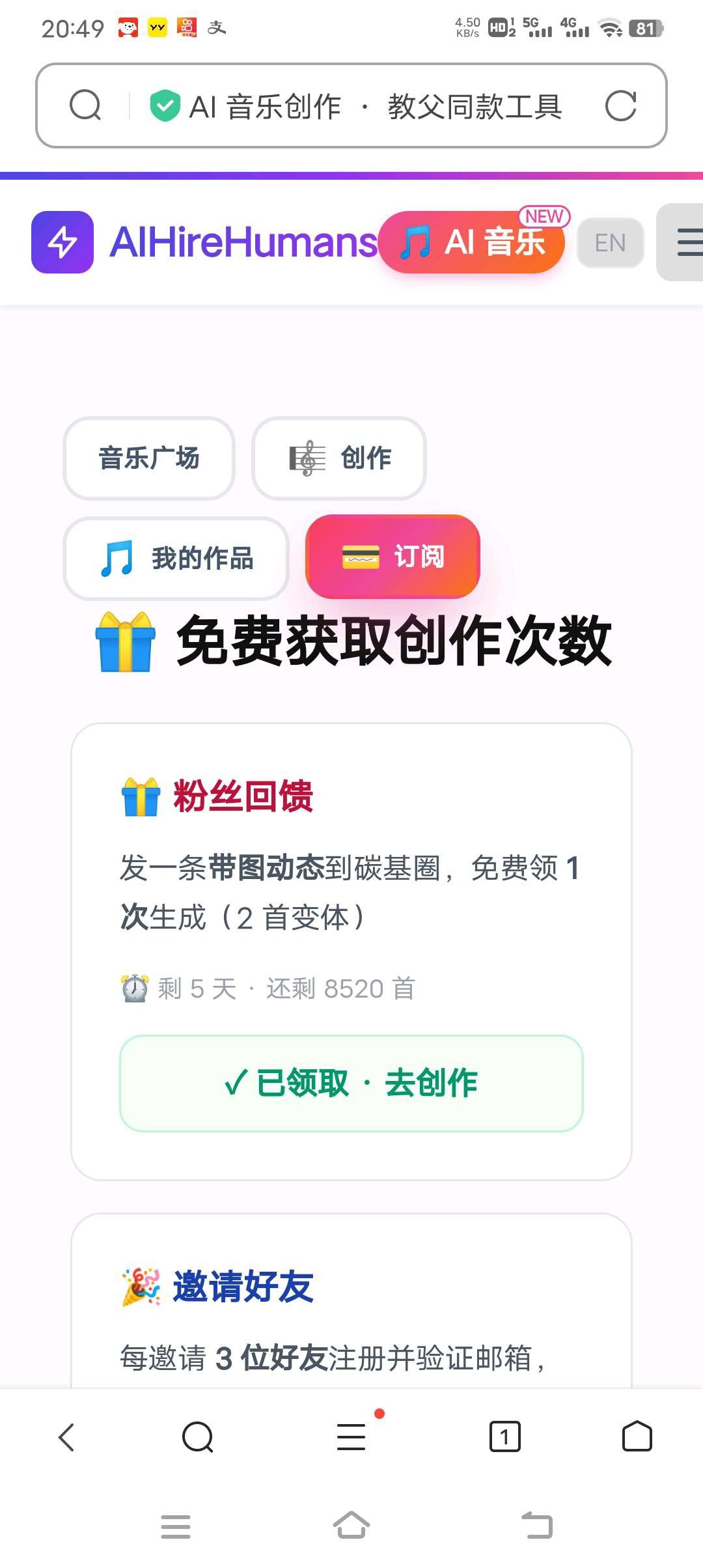Viewport: 703px width, 1568px height.
Task: Open the browser search icon
Action: coord(198,1436)
